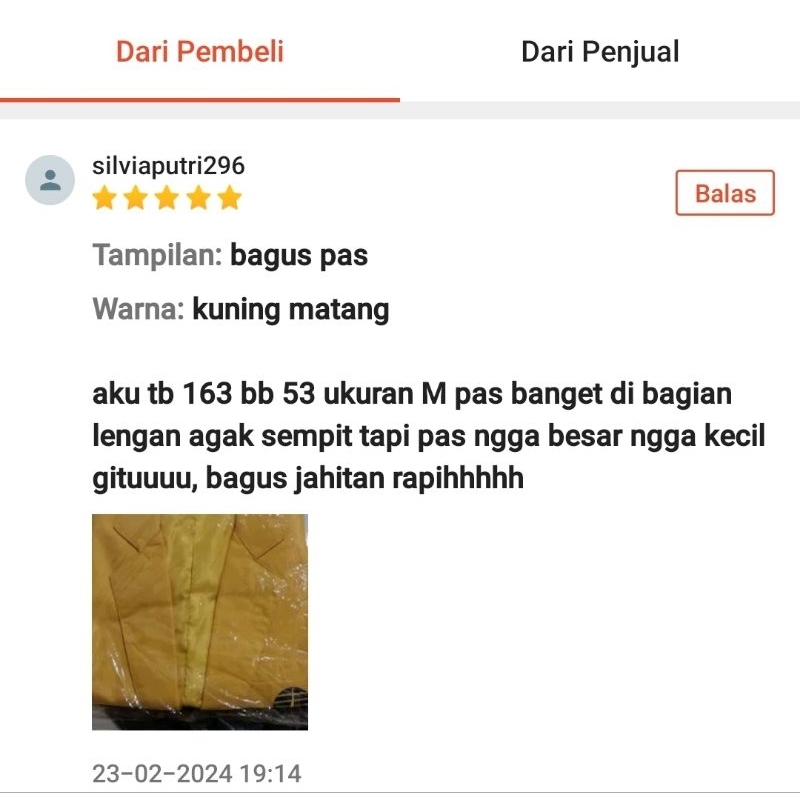Open the yellow blazer review photo

point(200,622)
